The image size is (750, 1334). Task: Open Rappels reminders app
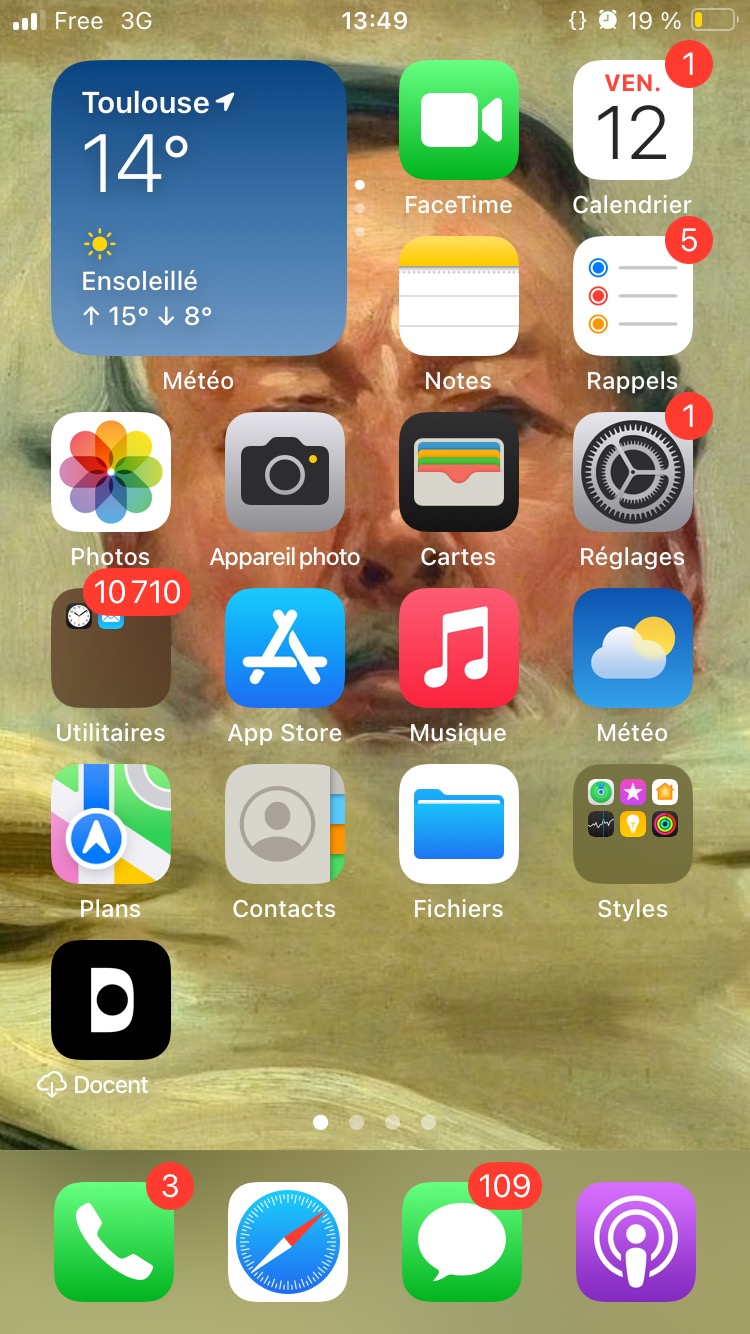(x=632, y=296)
